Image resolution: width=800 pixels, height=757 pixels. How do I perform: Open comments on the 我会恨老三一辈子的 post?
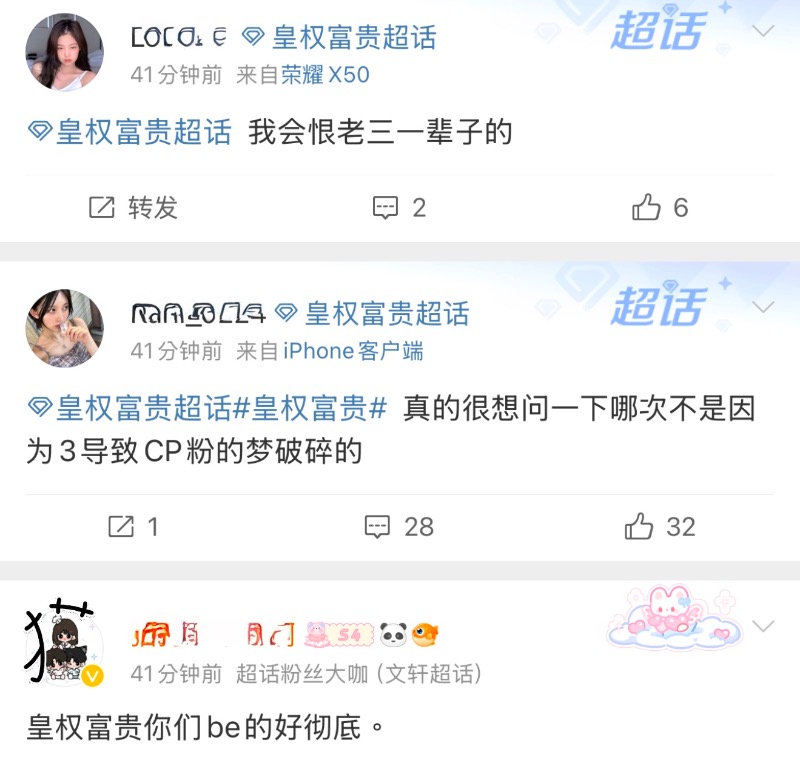(x=399, y=207)
